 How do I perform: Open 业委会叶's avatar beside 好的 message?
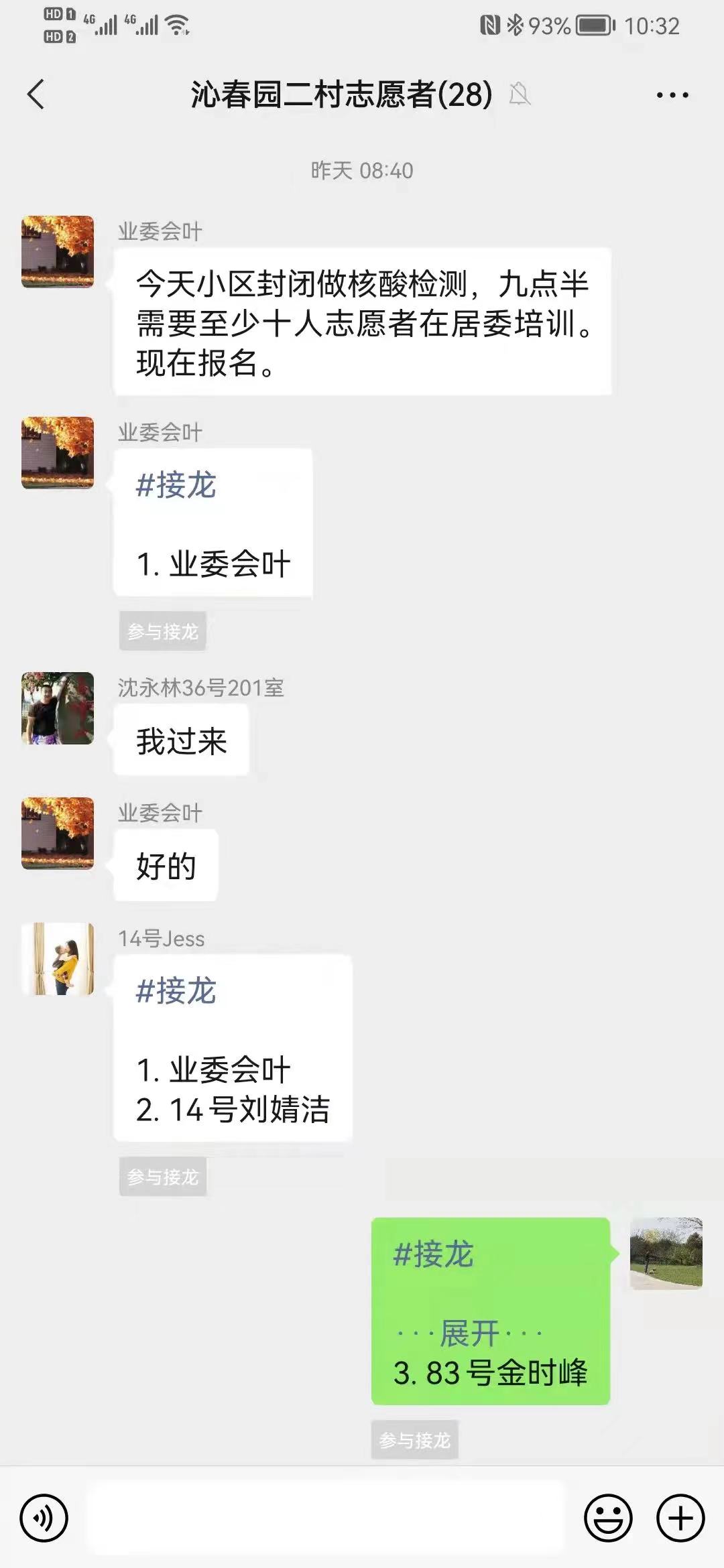tap(58, 833)
